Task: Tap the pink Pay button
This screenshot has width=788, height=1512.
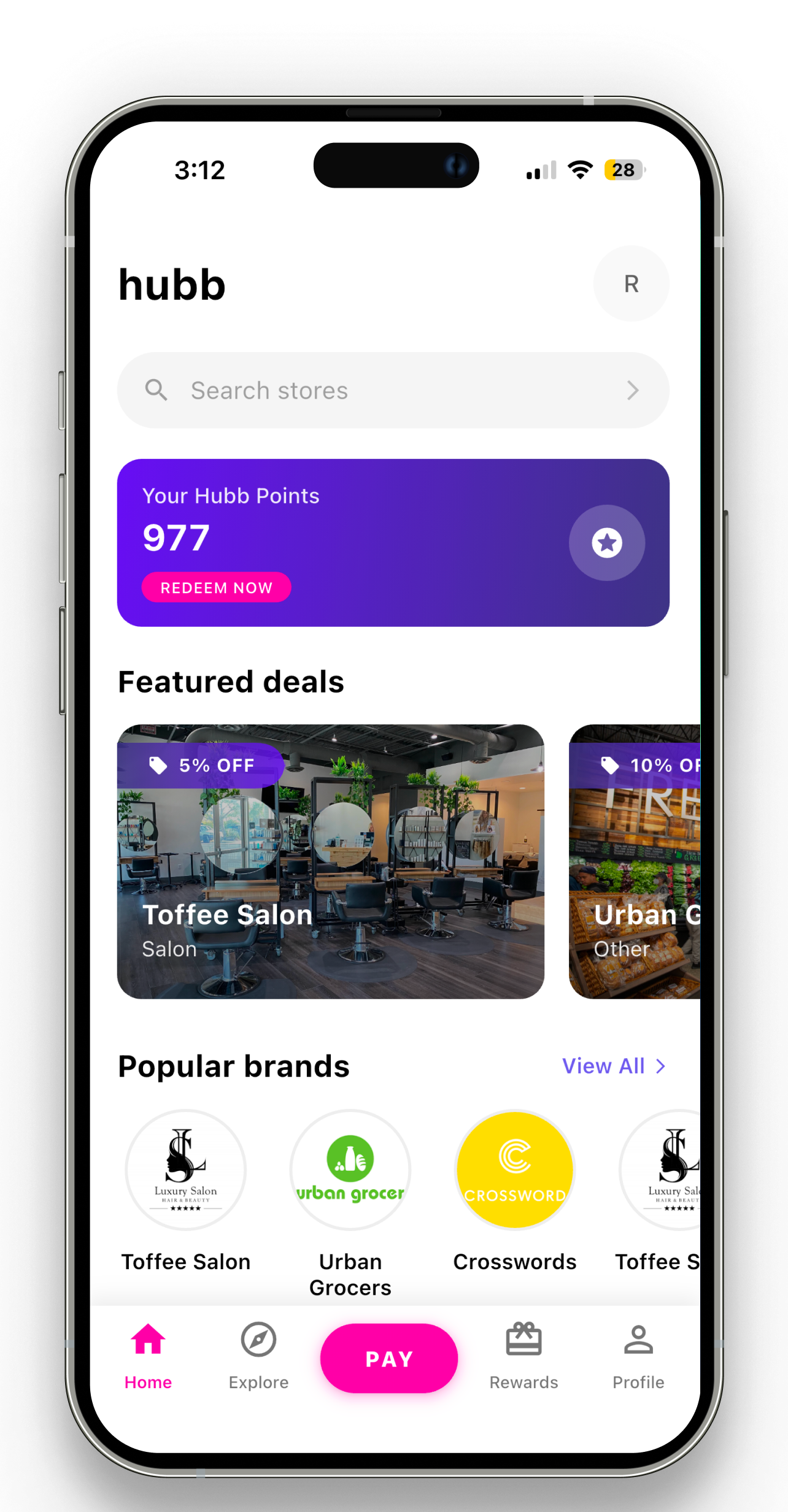Action: coord(389,1358)
